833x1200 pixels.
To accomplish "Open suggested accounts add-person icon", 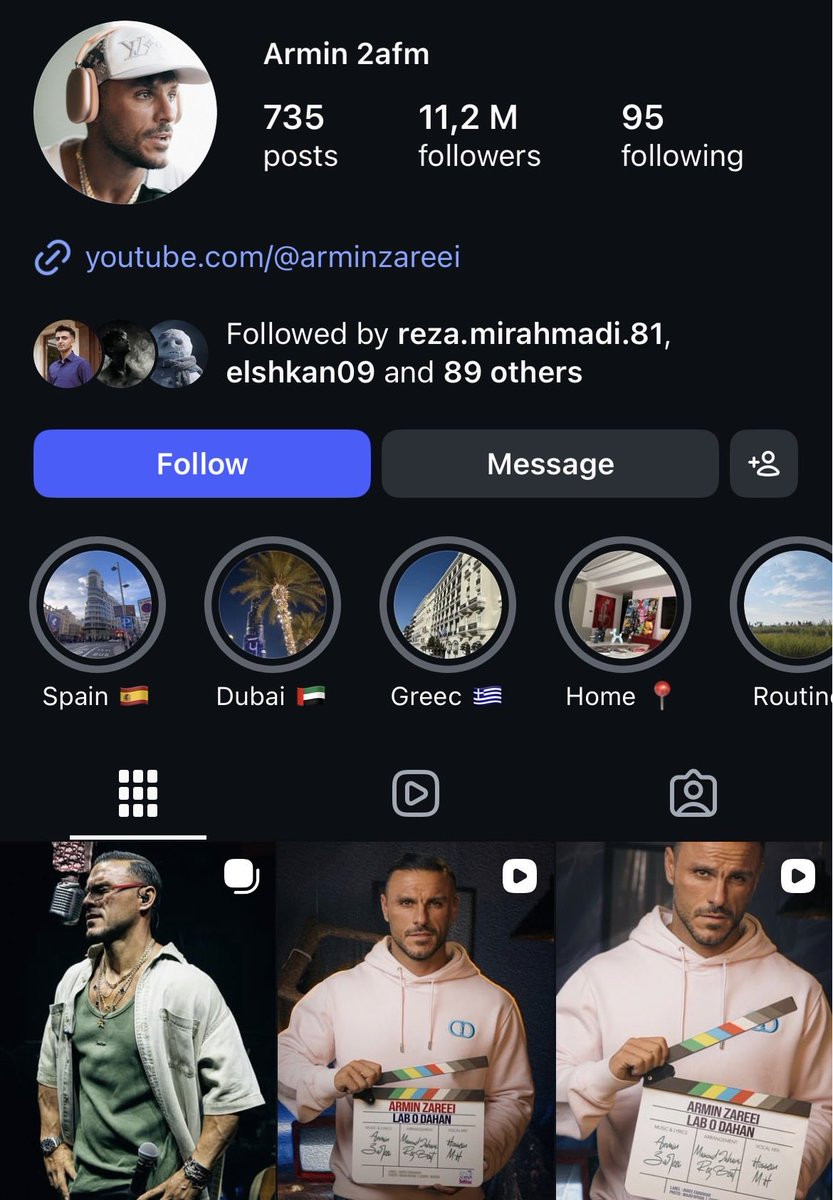I will click(764, 464).
